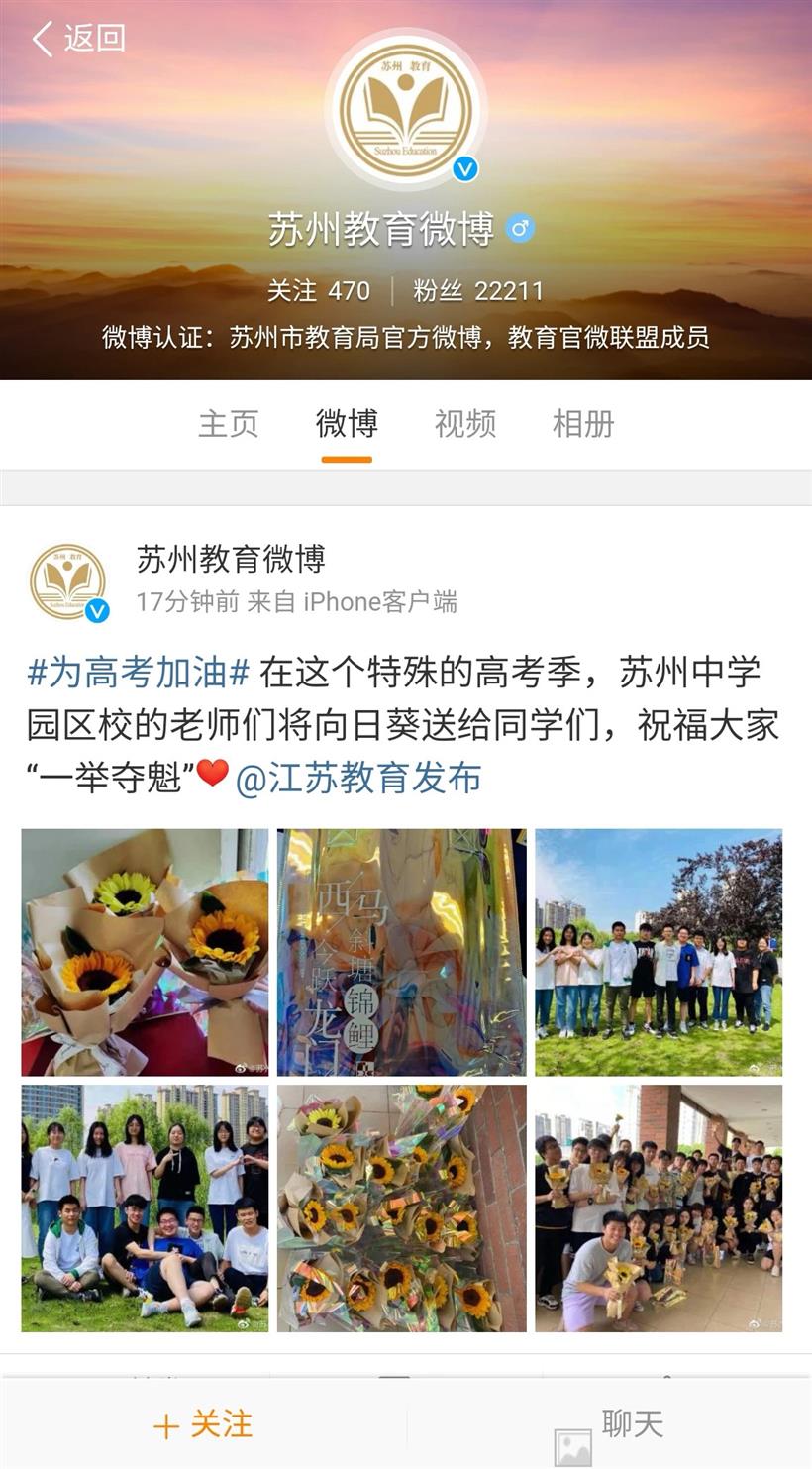This screenshot has height=1469, width=812.
Task: Open the #为高考加油# hashtag link
Action: point(139,673)
